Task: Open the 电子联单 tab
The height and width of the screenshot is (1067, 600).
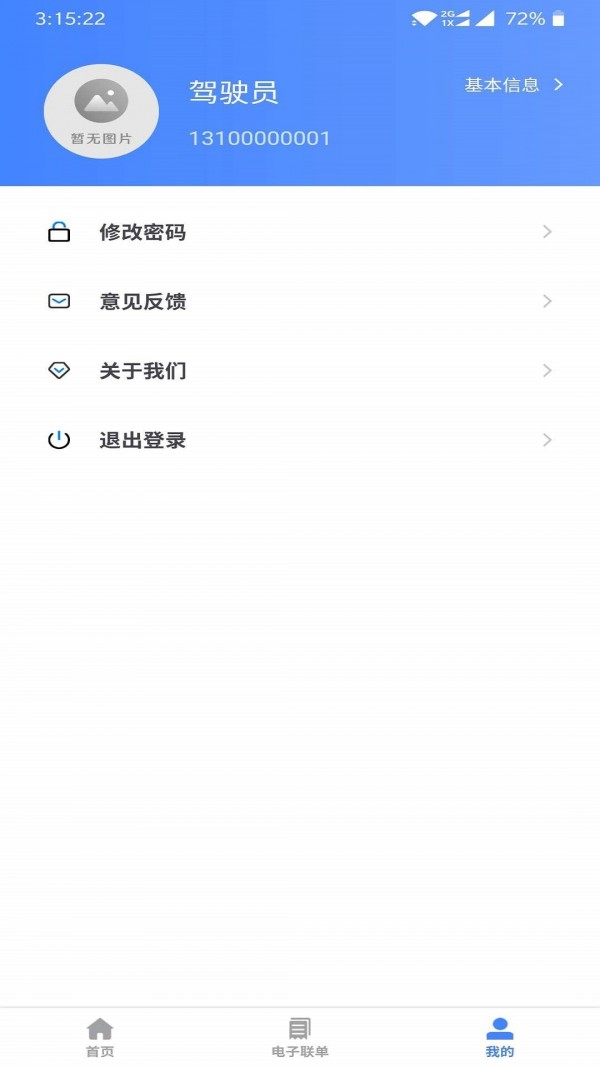Action: 300,1037
